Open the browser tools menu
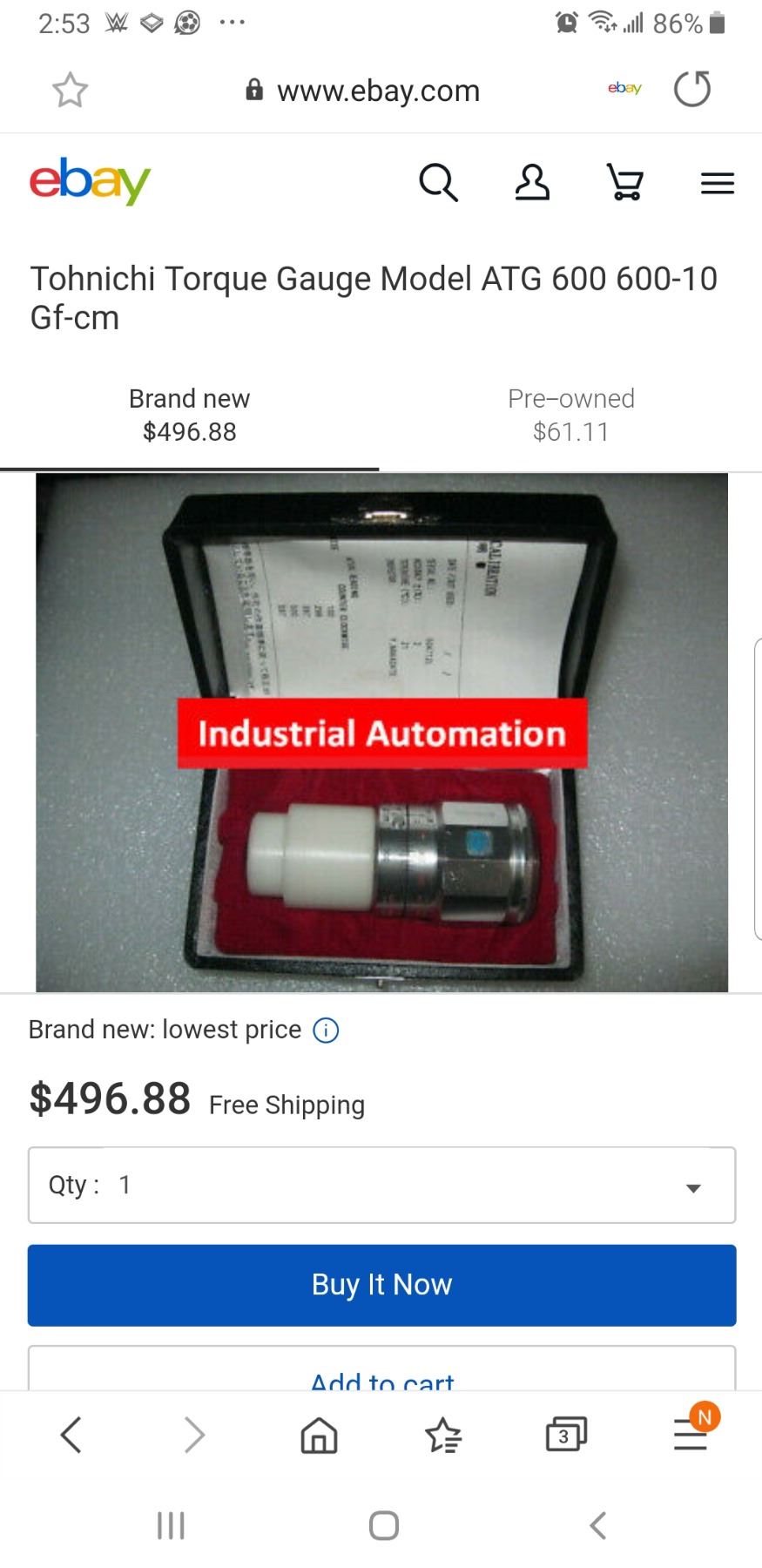This screenshot has width=762, height=1568. pyautogui.click(x=691, y=1435)
